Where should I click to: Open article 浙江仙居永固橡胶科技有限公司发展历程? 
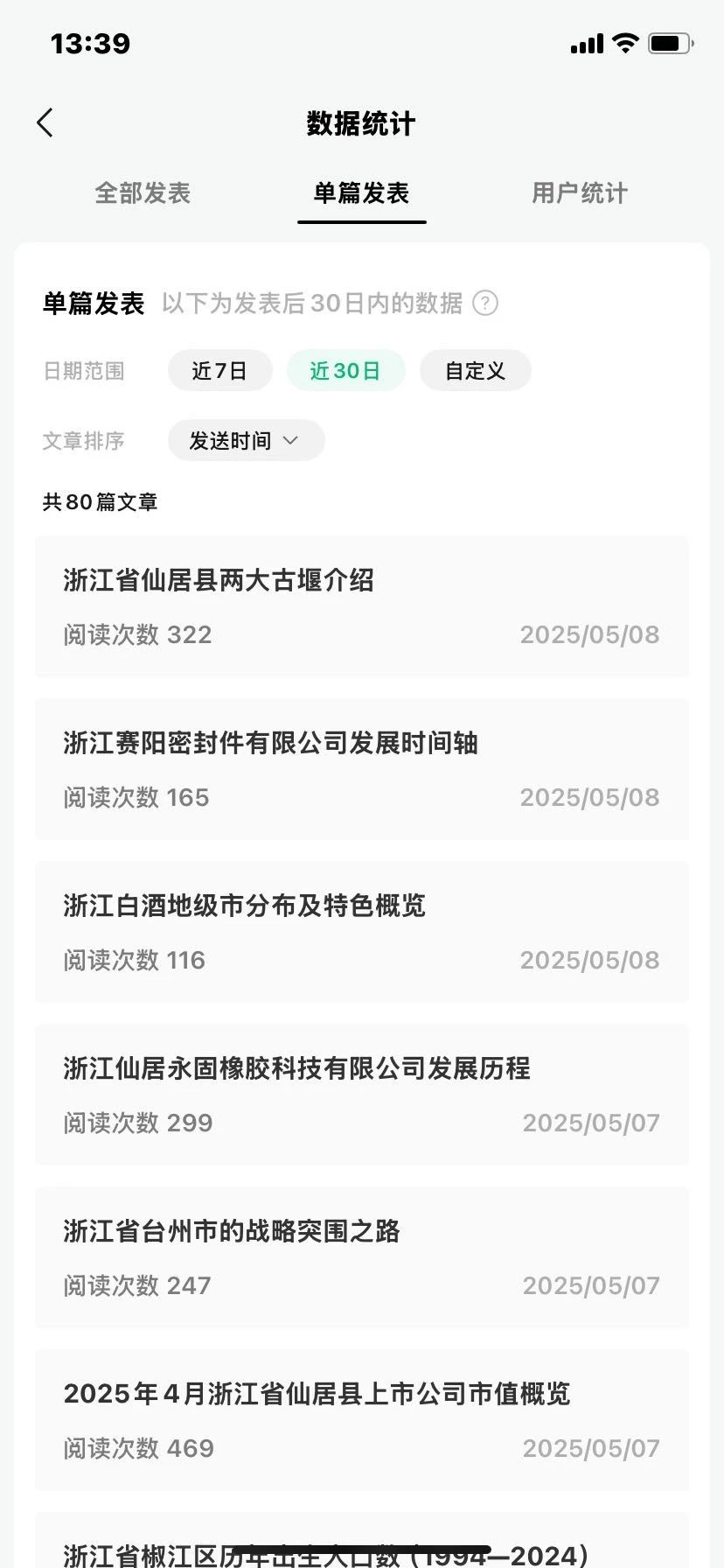click(362, 1095)
